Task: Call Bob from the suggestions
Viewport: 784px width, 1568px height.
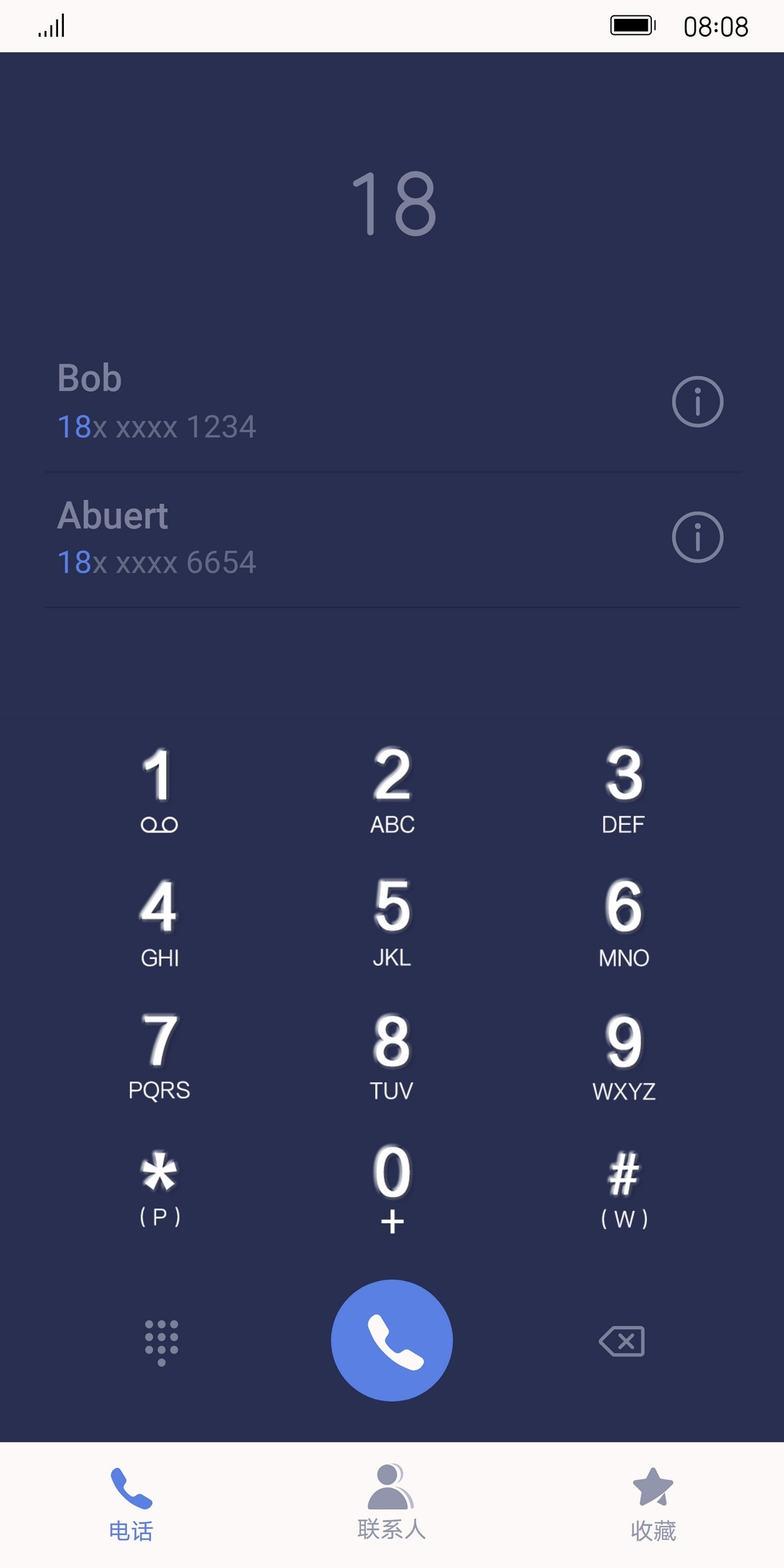Action: point(290,402)
